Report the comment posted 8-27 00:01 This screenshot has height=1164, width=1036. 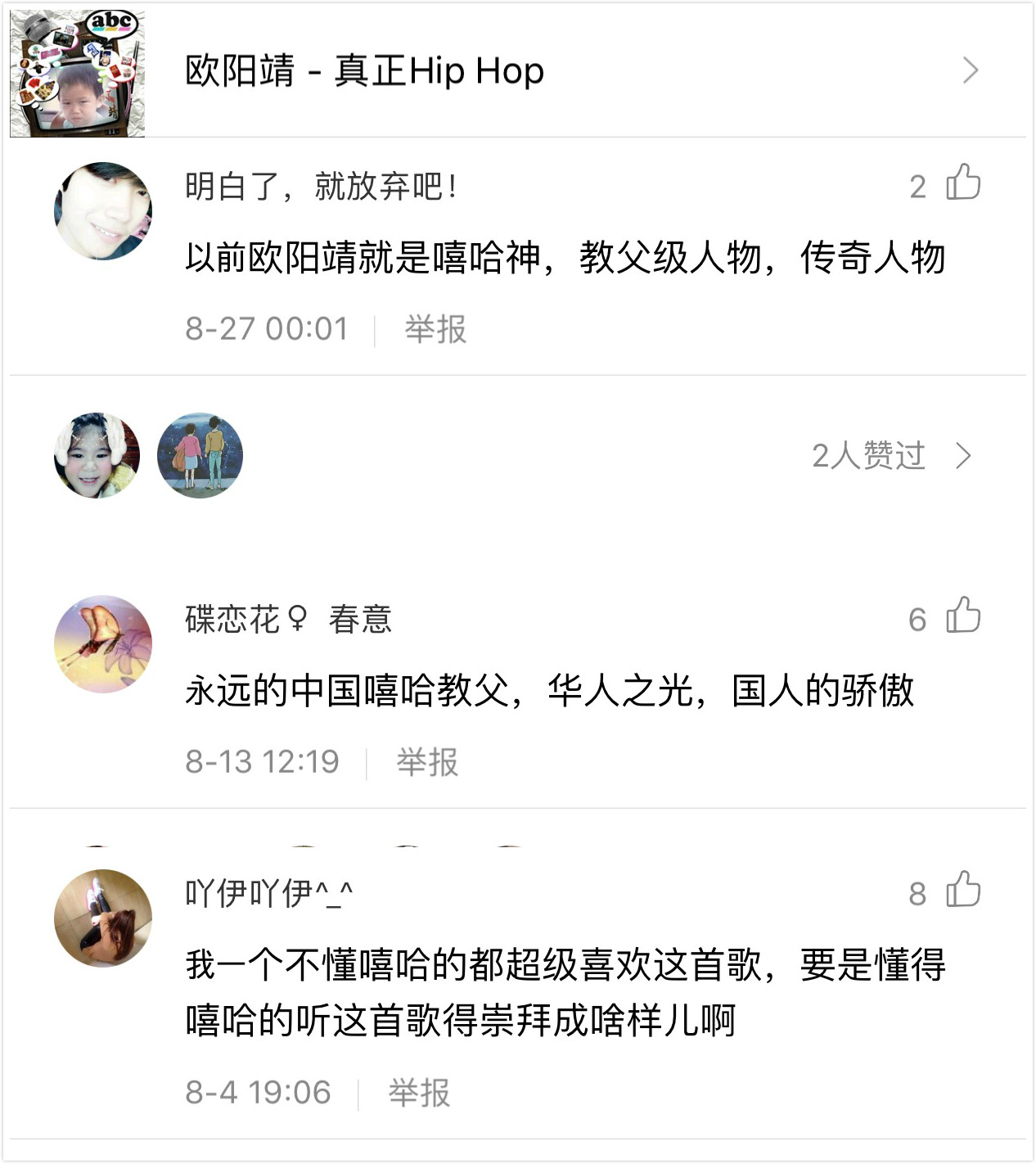click(435, 330)
